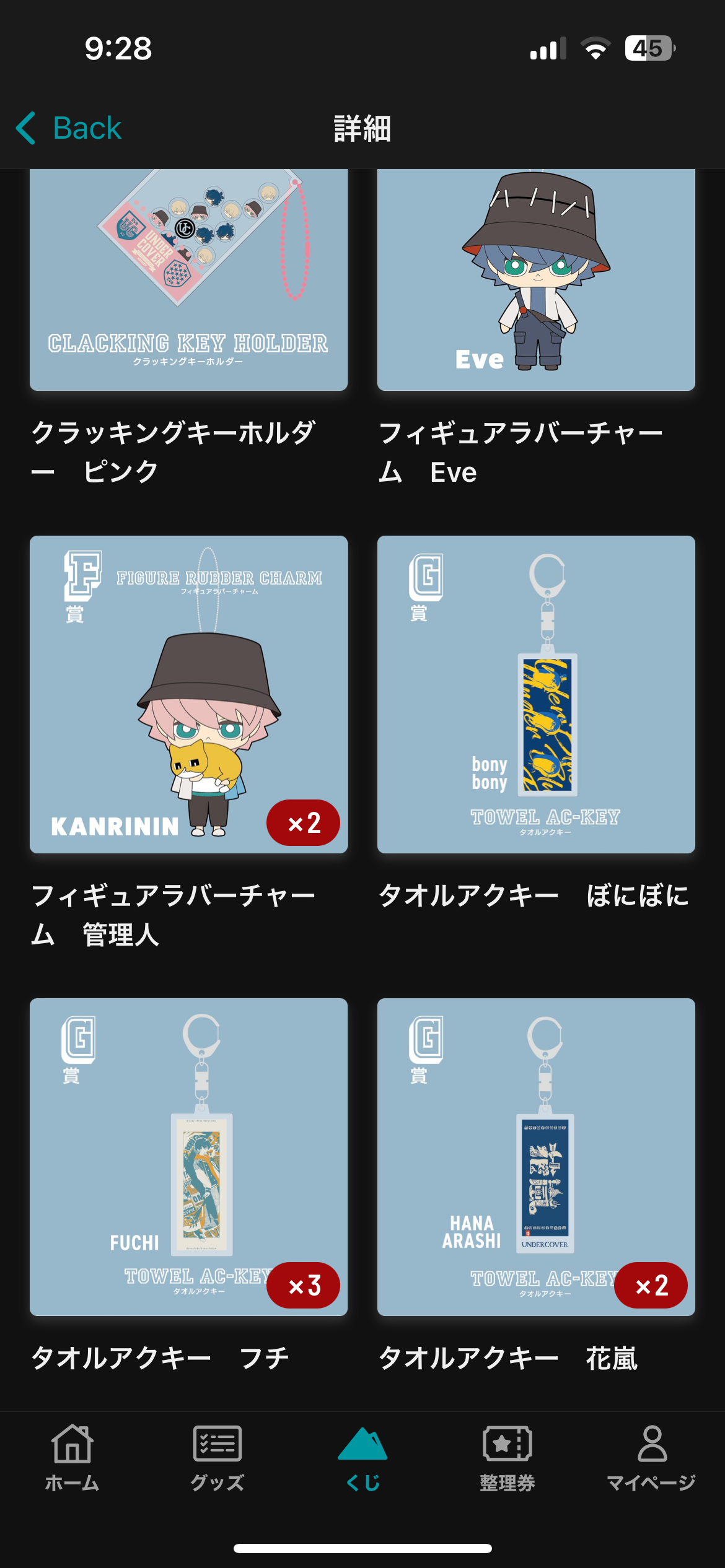
Task: Select the くじ tab
Action: point(362,1458)
